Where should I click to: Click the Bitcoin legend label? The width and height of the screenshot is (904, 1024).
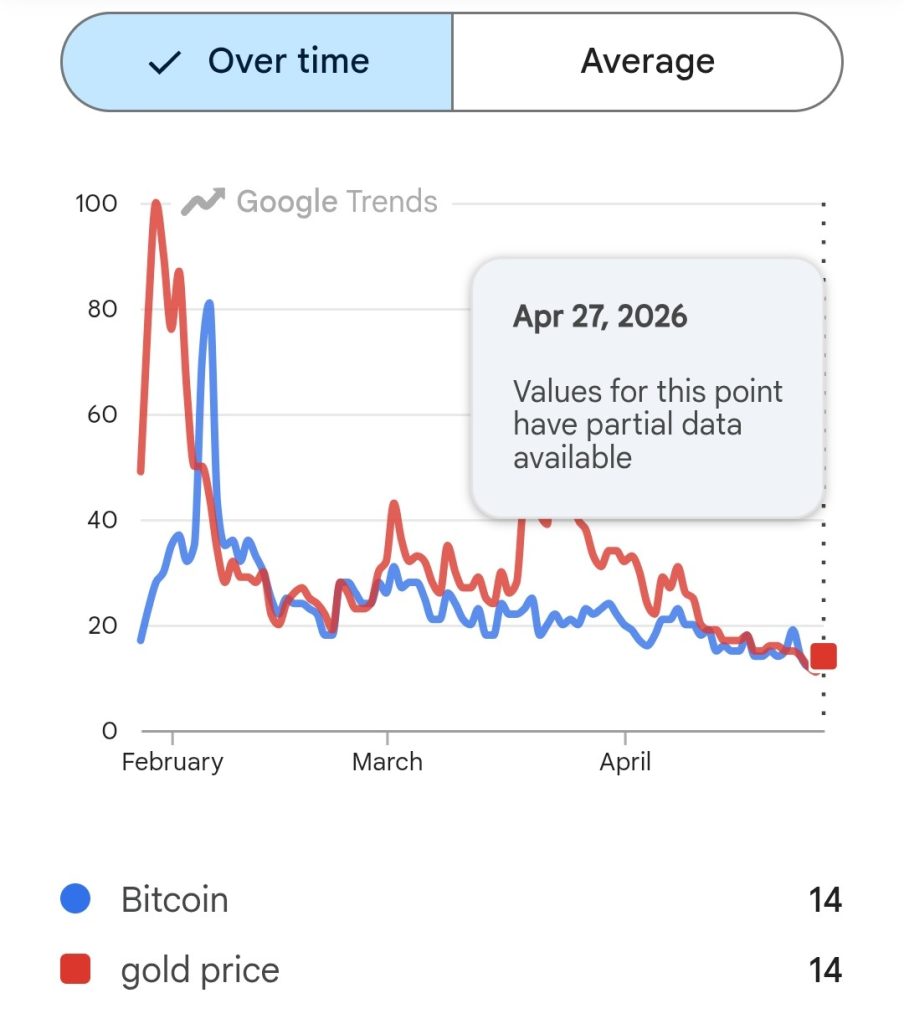click(173, 900)
